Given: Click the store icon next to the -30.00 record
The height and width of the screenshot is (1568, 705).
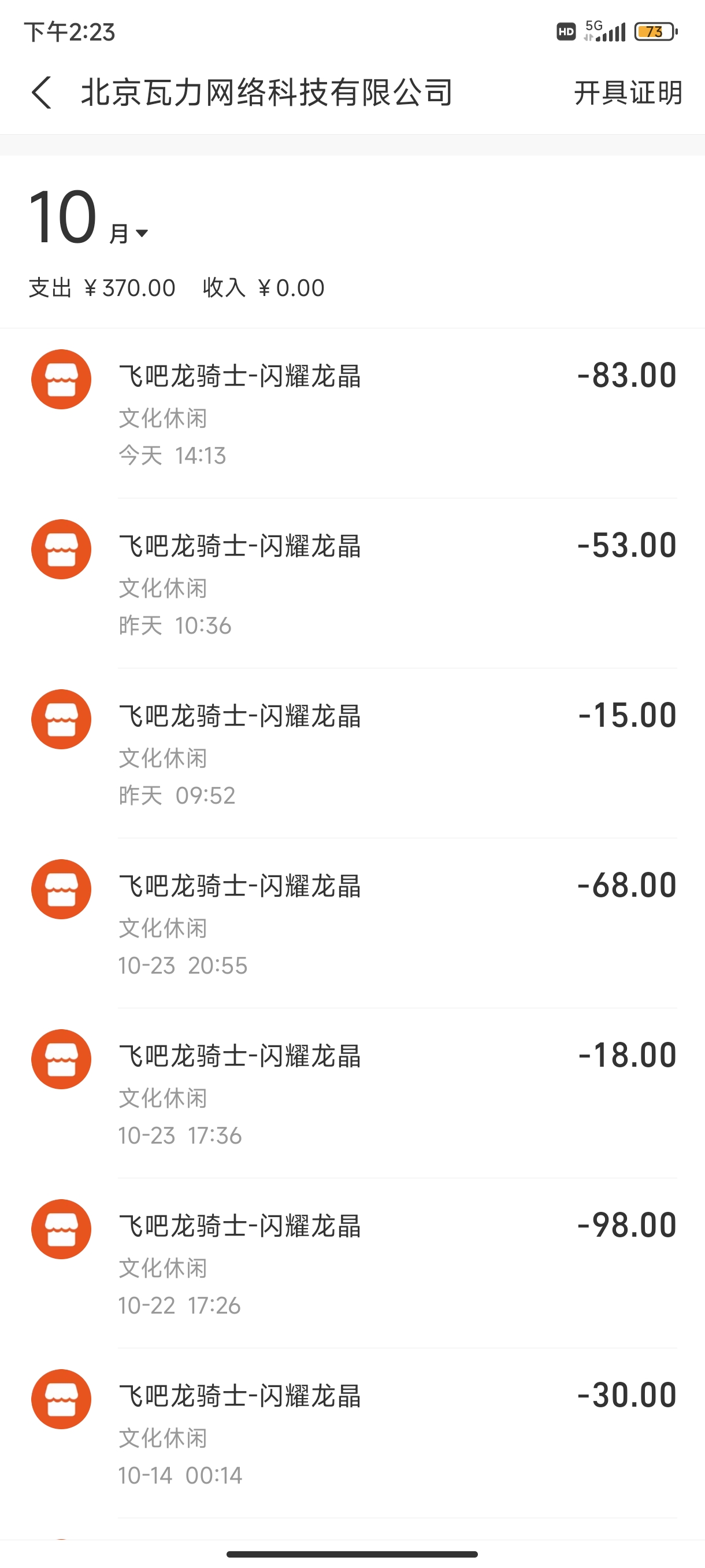Looking at the screenshot, I should pyautogui.click(x=61, y=1399).
